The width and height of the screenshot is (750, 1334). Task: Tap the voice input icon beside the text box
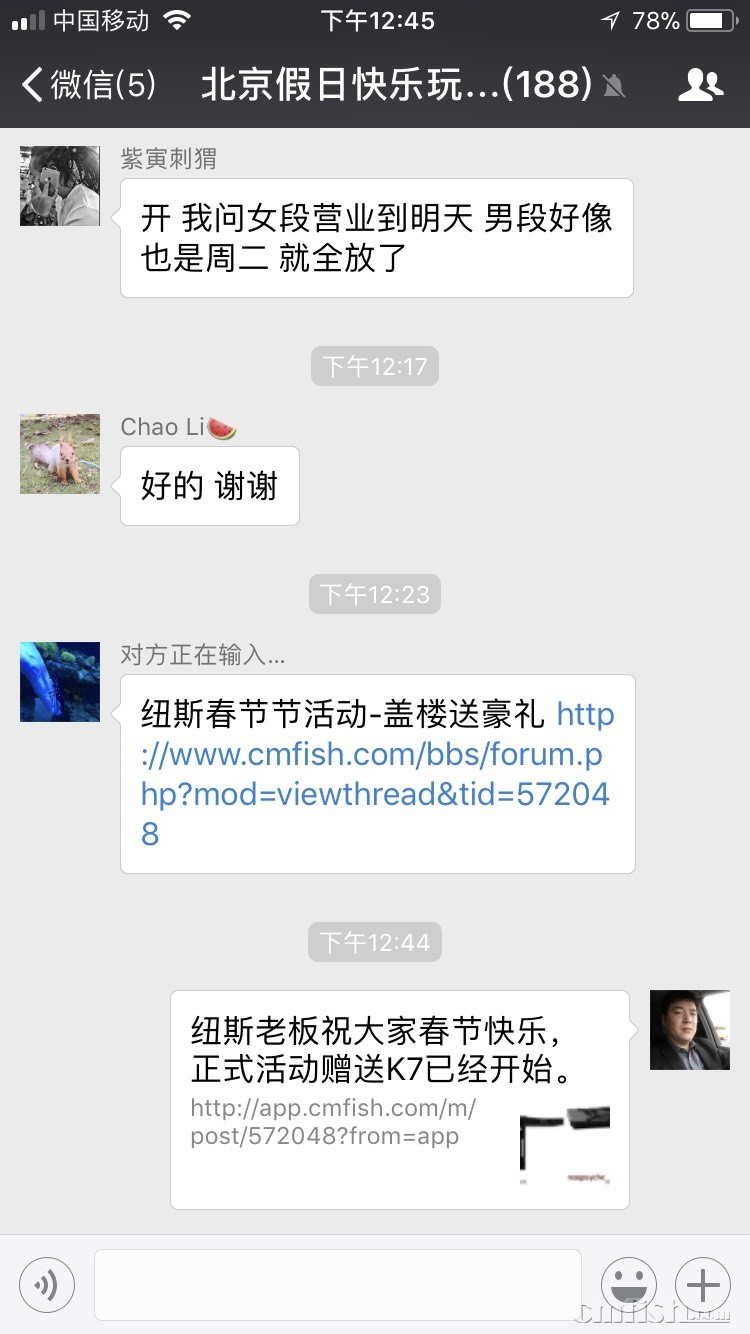[47, 1284]
